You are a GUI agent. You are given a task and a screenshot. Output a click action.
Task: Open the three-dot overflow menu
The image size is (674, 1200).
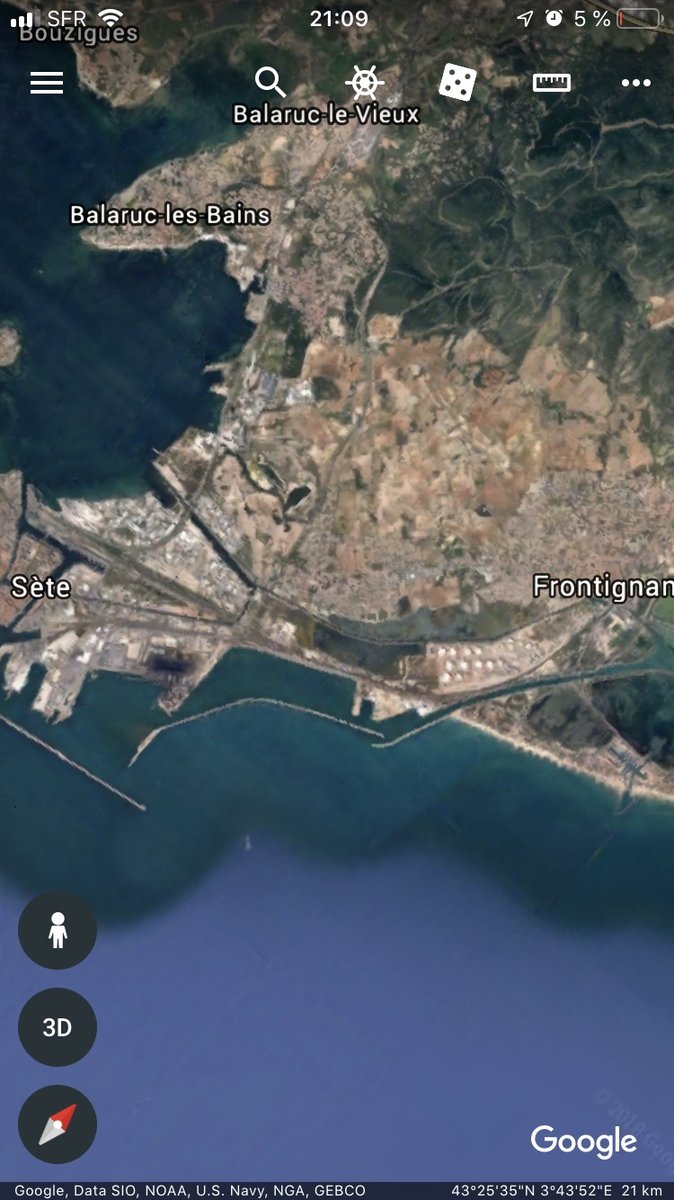636,83
